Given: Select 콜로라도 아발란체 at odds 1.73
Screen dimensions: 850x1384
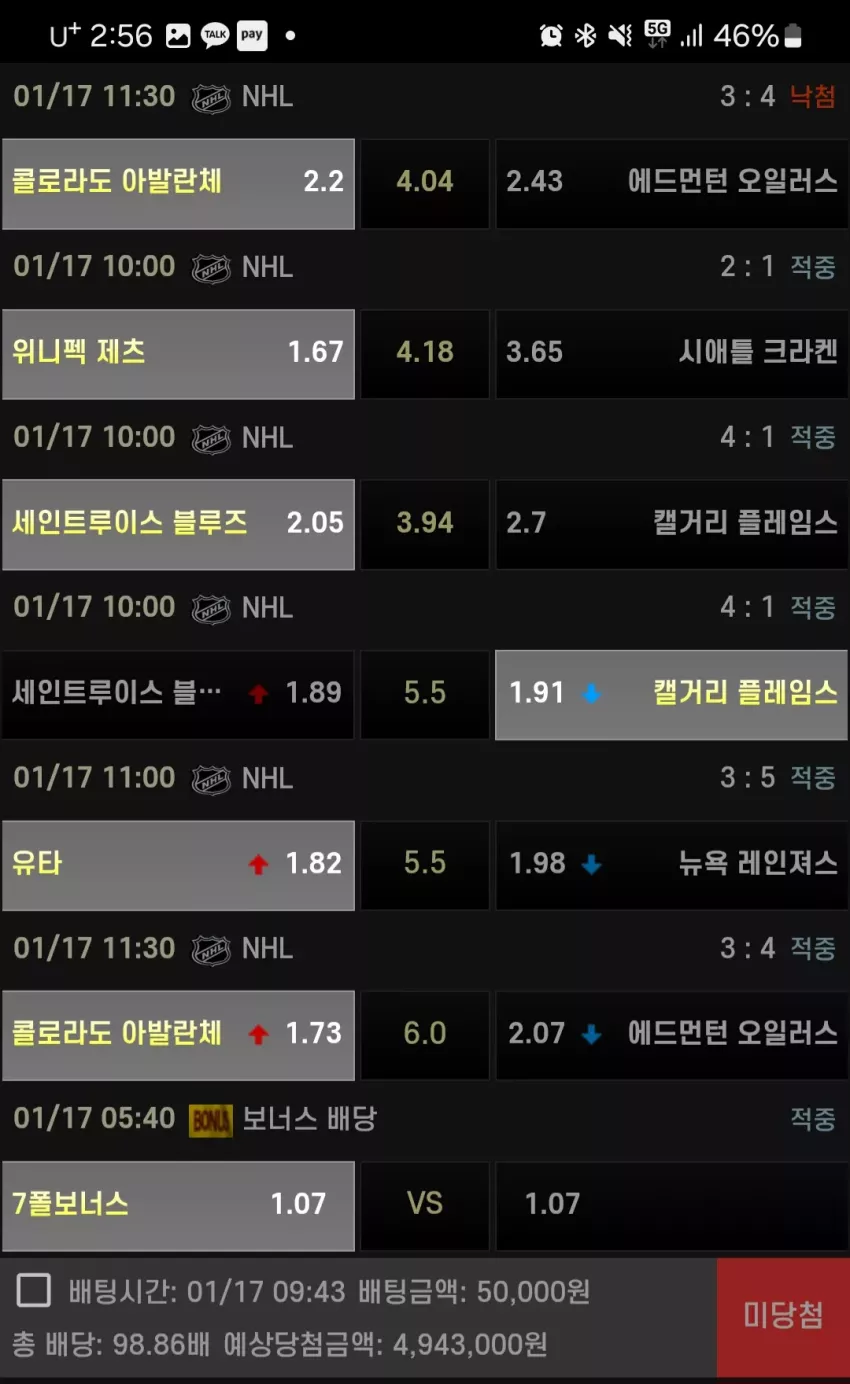Looking at the screenshot, I should 178,1035.
